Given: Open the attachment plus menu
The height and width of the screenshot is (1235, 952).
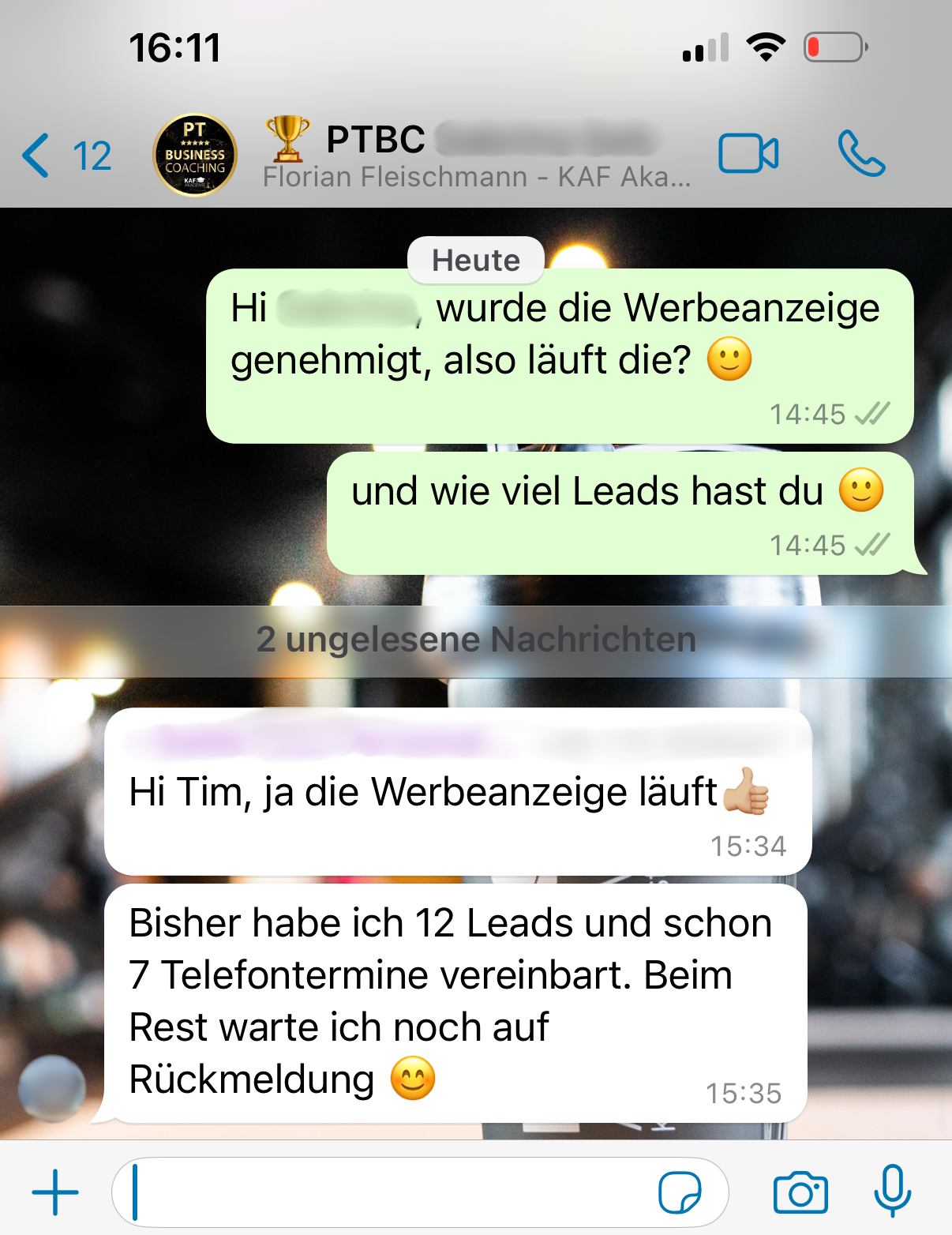Looking at the screenshot, I should pyautogui.click(x=55, y=1192).
